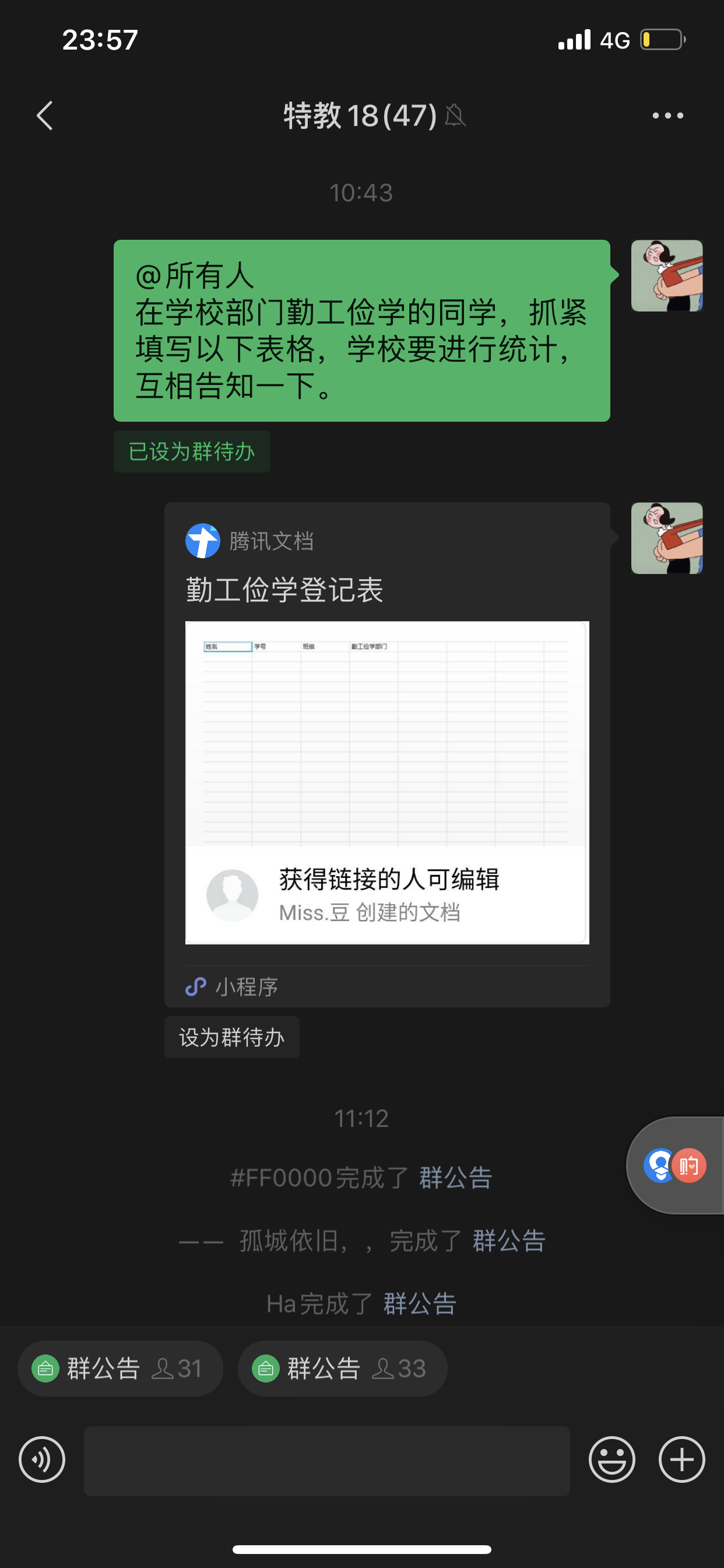Open the 群公告 chip showing 31
Image resolution: width=724 pixels, height=1568 pixels.
tap(121, 1369)
